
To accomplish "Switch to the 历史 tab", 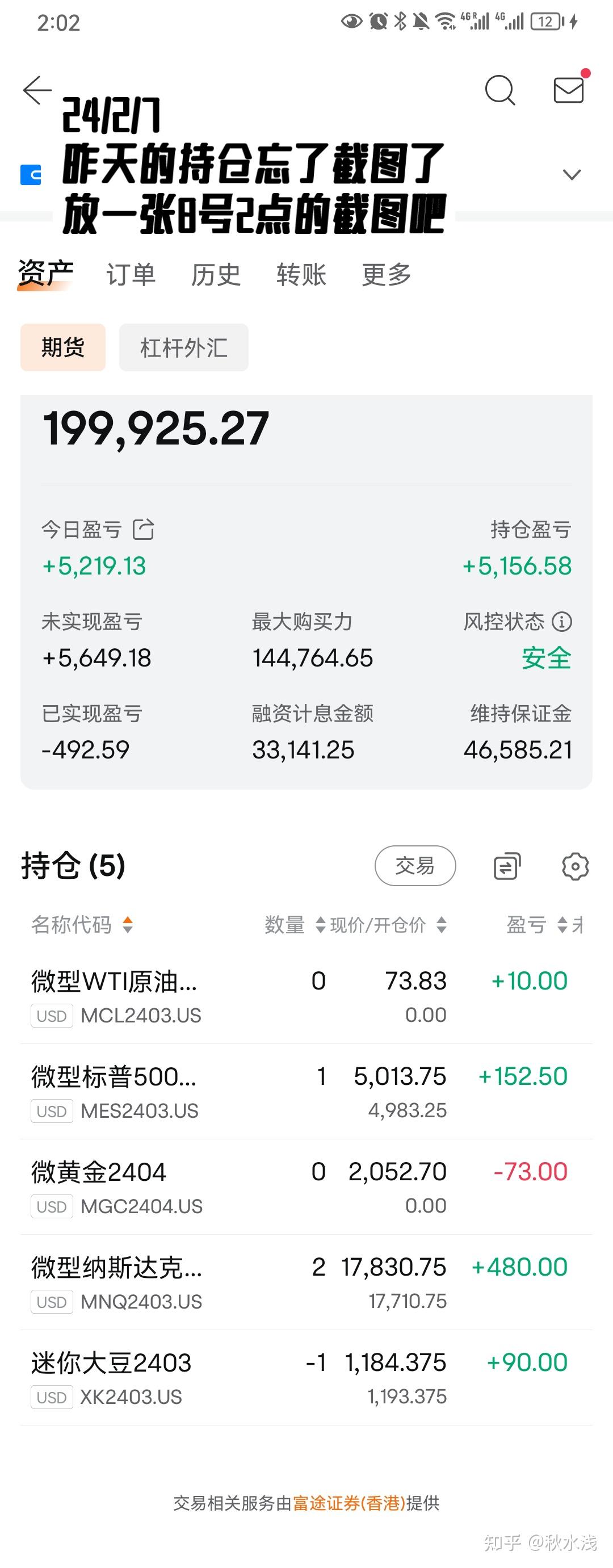I will (216, 275).
